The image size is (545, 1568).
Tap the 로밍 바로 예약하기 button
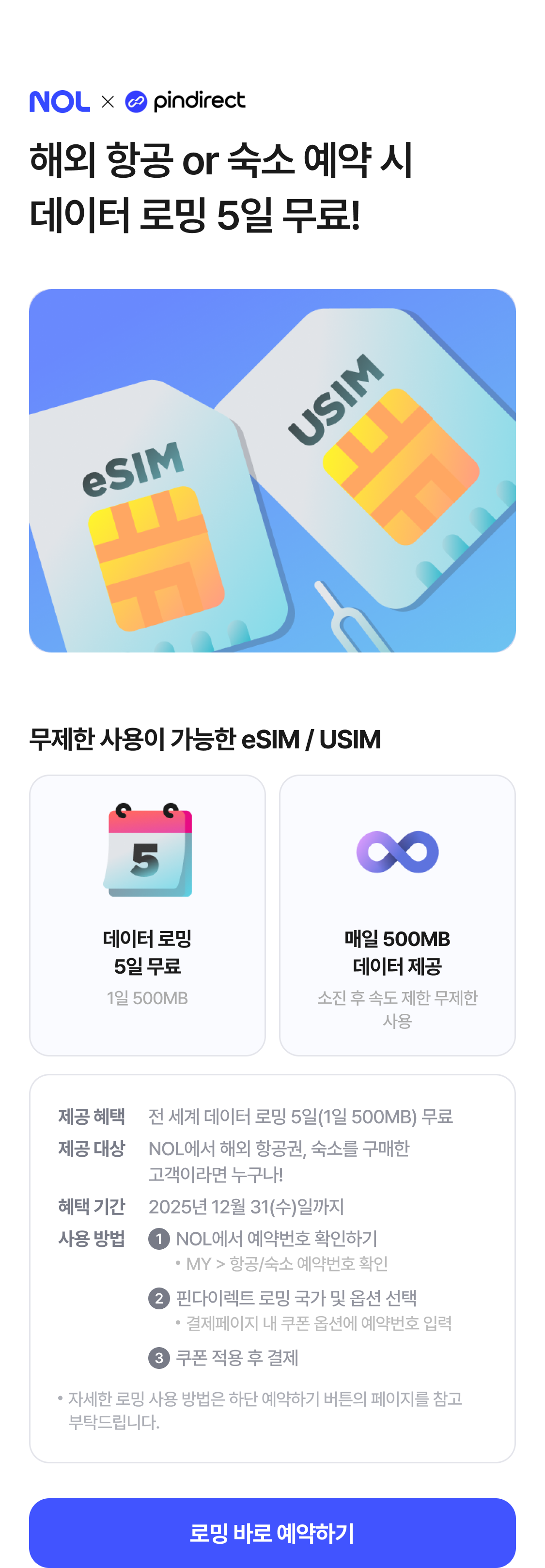tap(272, 1532)
